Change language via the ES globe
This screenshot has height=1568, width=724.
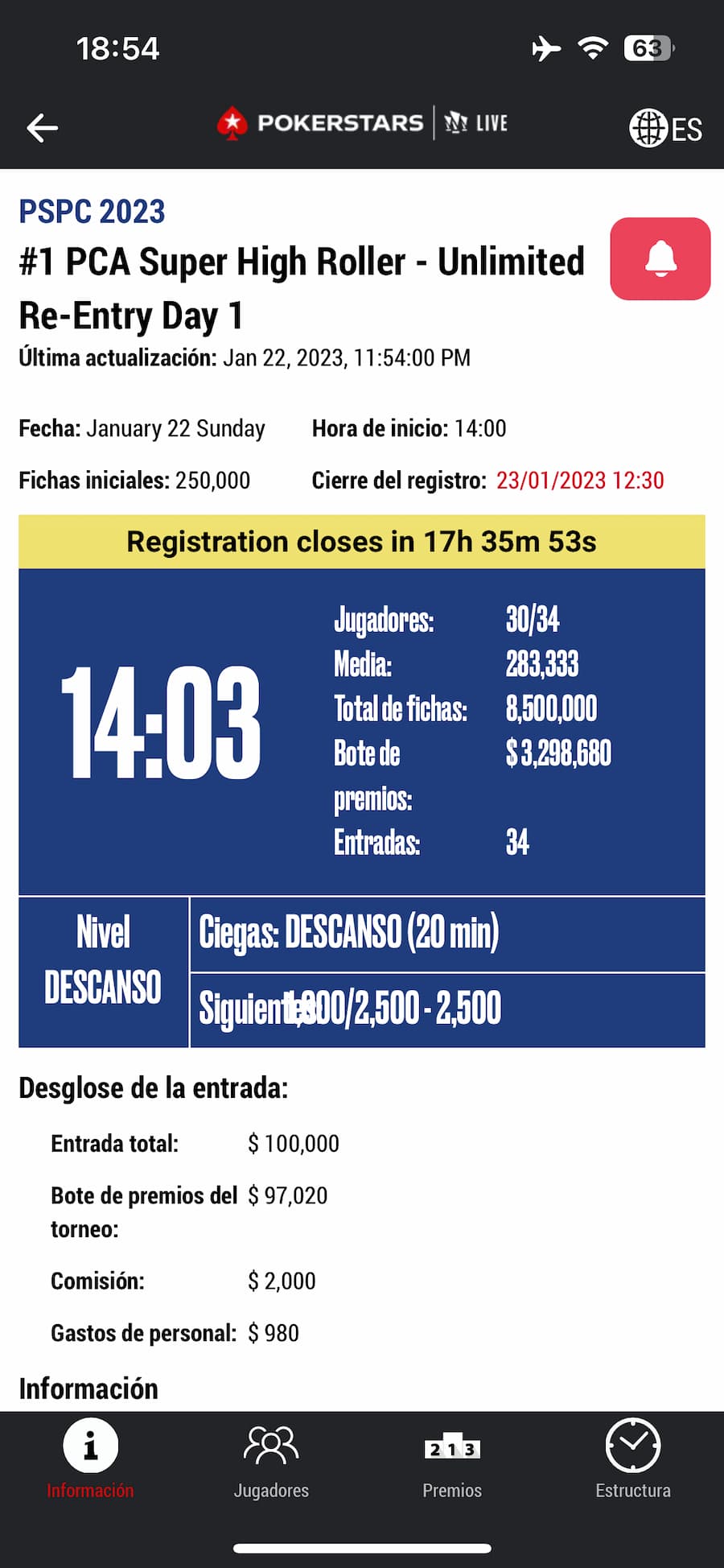665,128
